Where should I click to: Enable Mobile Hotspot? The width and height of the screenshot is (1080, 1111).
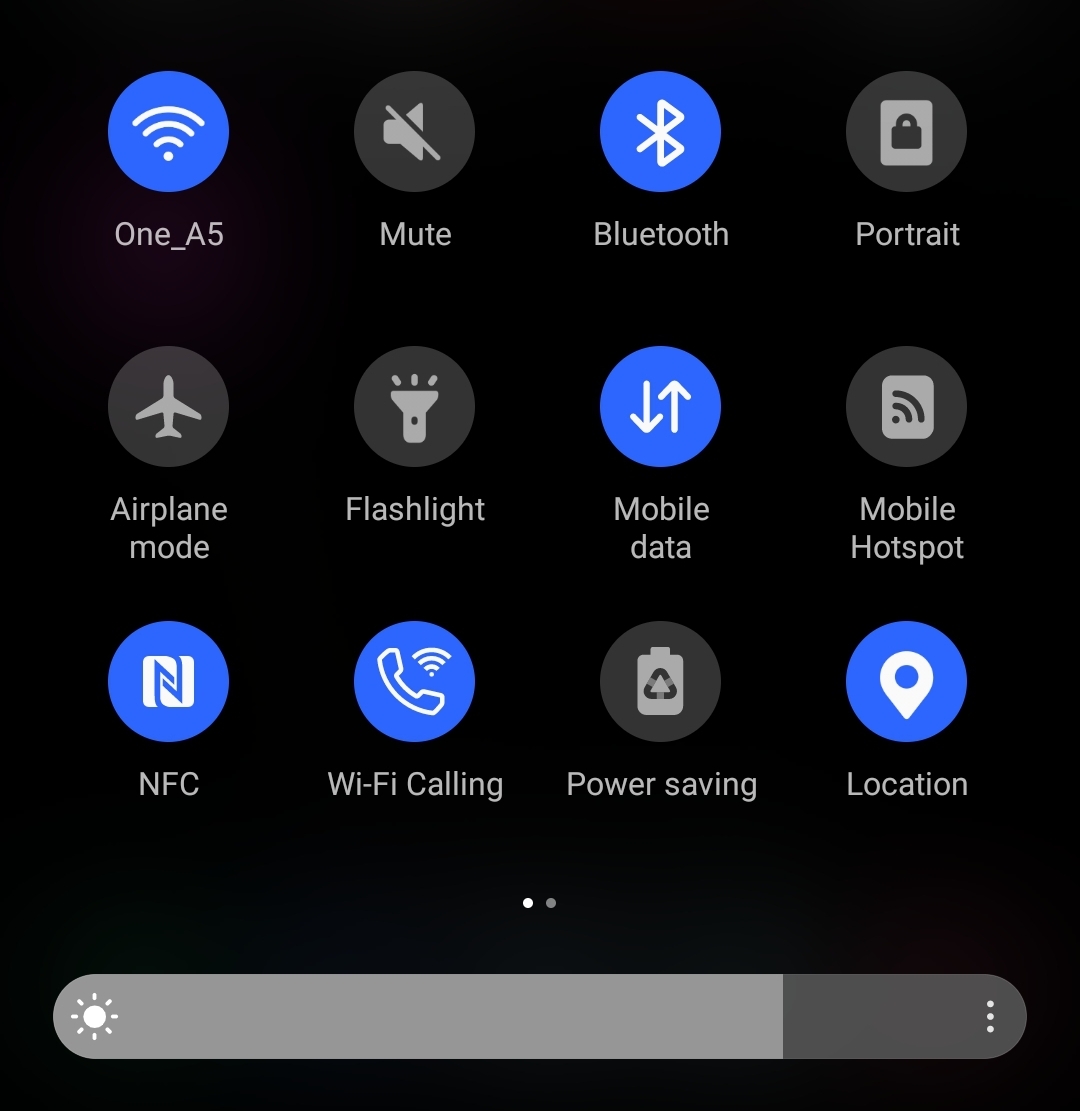tap(906, 406)
